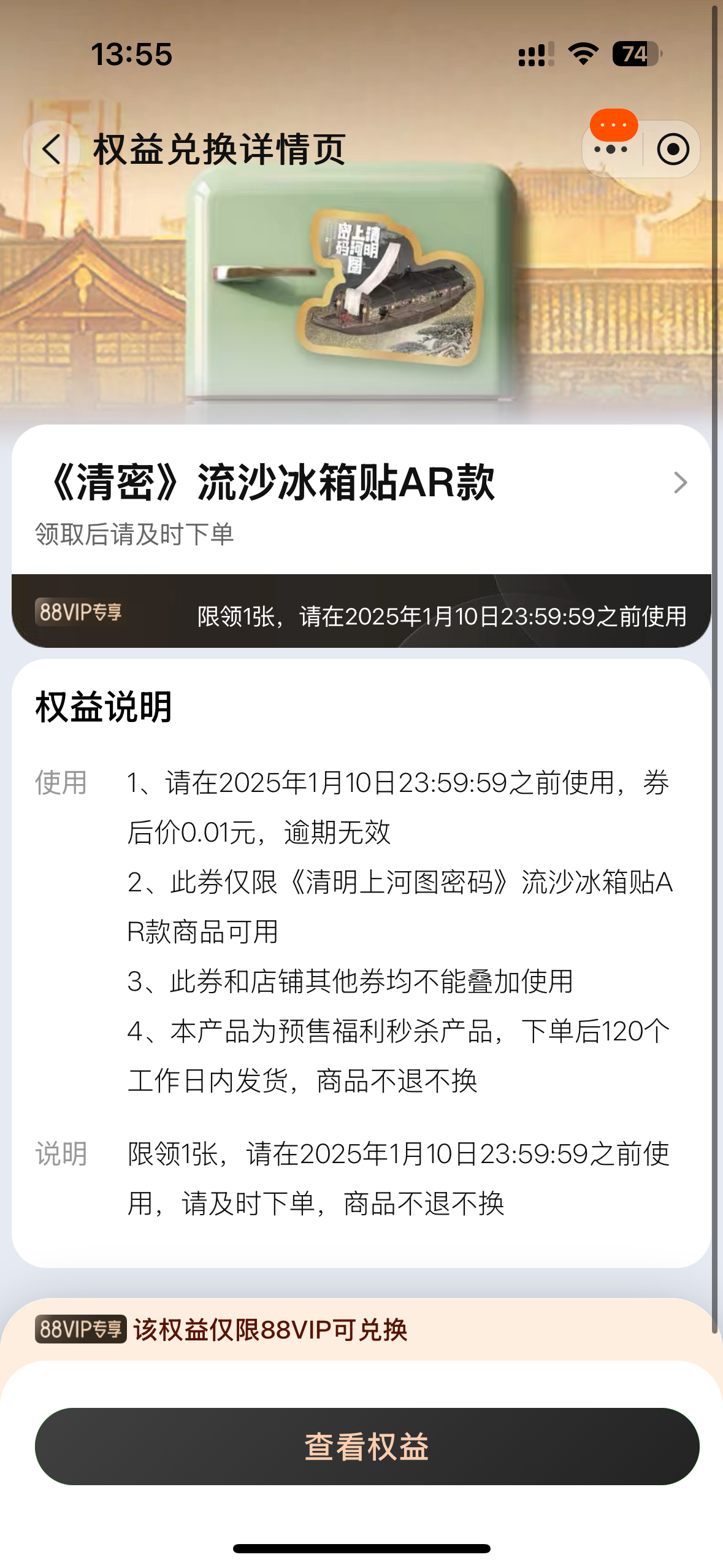Go back from the 权益兑换详情页 page
Viewport: 723px width, 1568px height.
pos(52,150)
